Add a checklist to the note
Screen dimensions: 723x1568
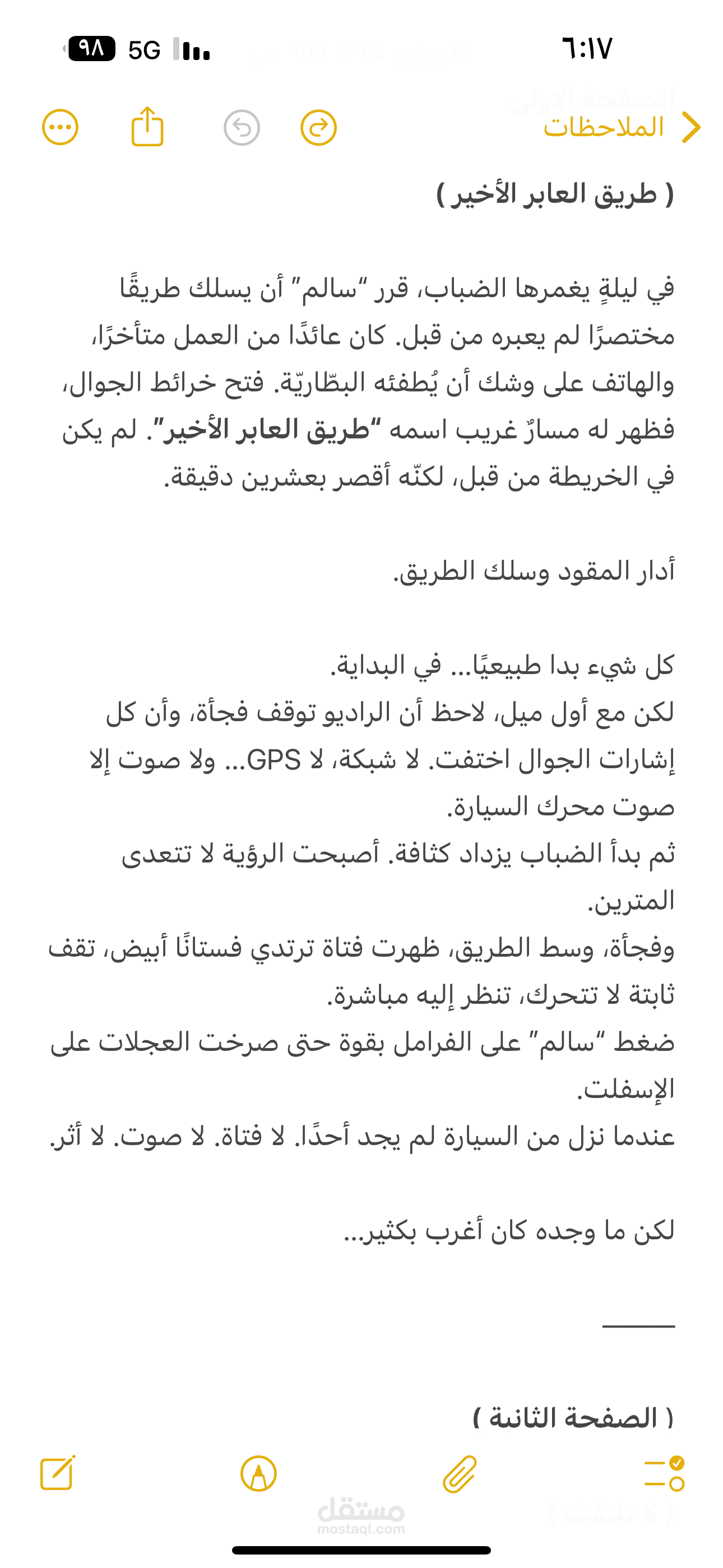(x=664, y=1474)
